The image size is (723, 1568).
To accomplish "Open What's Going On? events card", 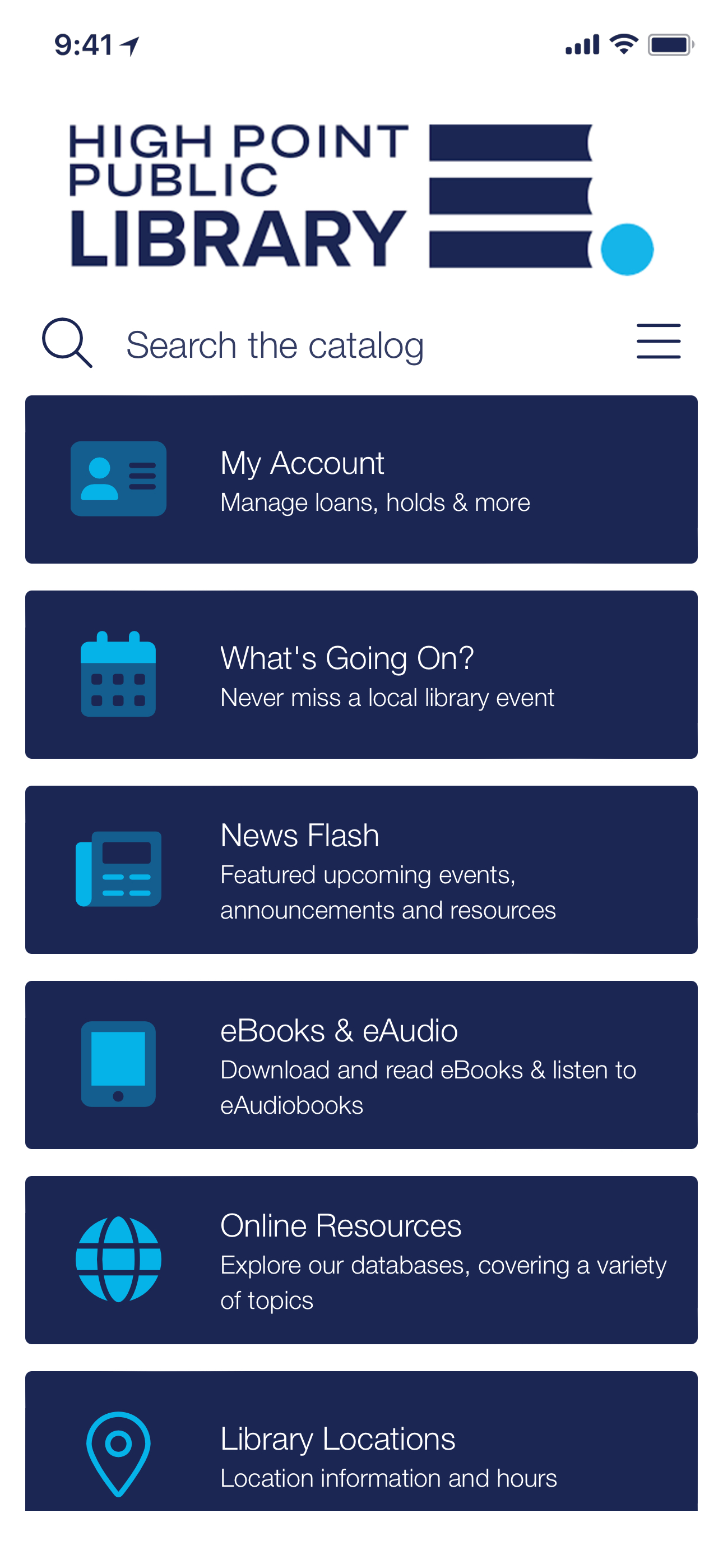I will click(361, 675).
